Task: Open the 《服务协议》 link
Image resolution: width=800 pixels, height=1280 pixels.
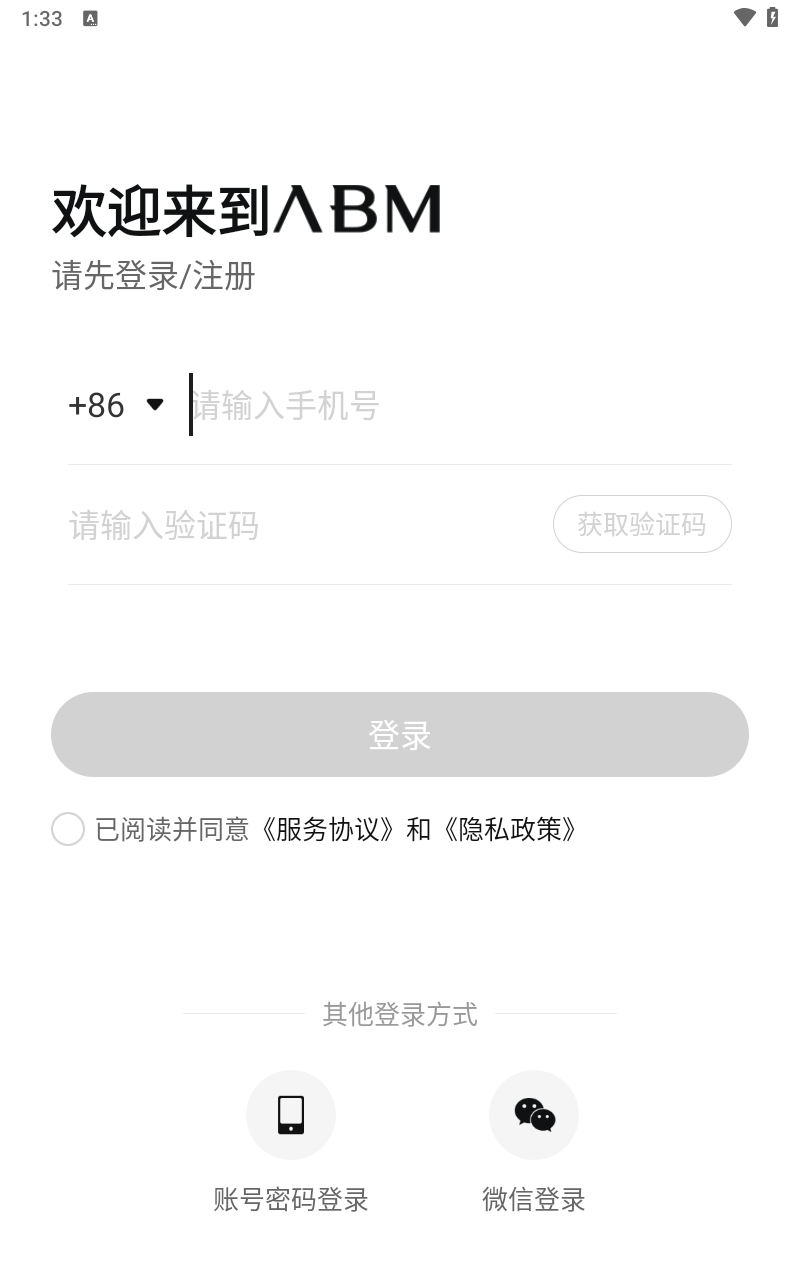Action: [x=328, y=830]
